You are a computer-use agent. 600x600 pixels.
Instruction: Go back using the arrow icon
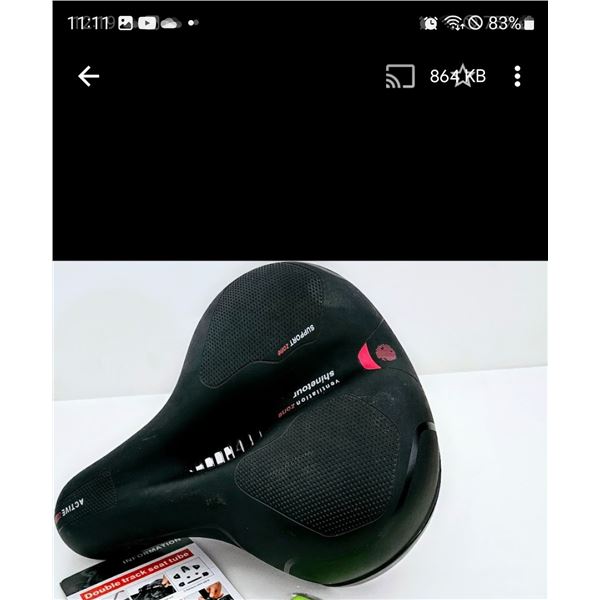pyautogui.click(x=89, y=76)
